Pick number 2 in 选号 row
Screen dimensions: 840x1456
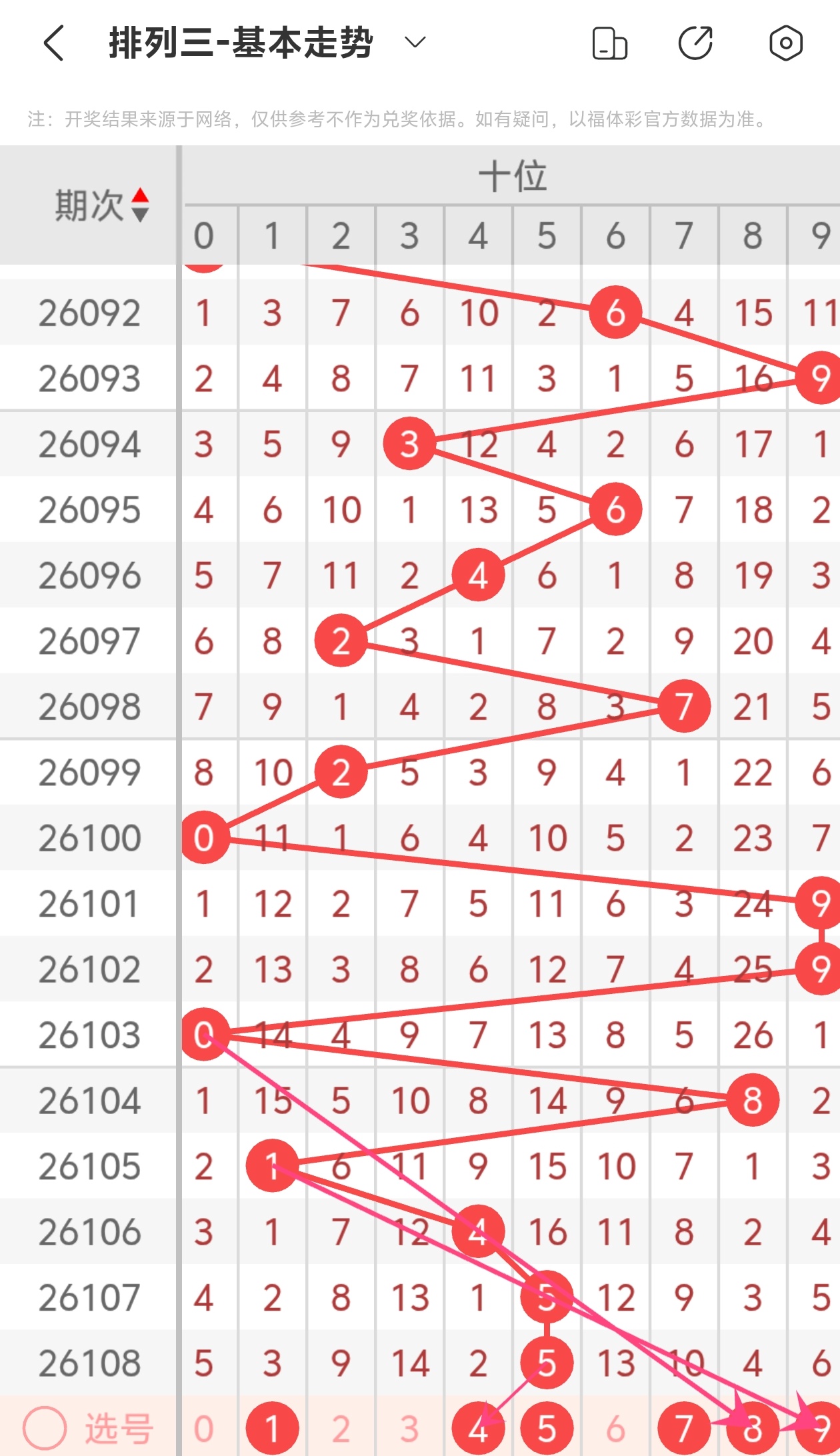(341, 1428)
